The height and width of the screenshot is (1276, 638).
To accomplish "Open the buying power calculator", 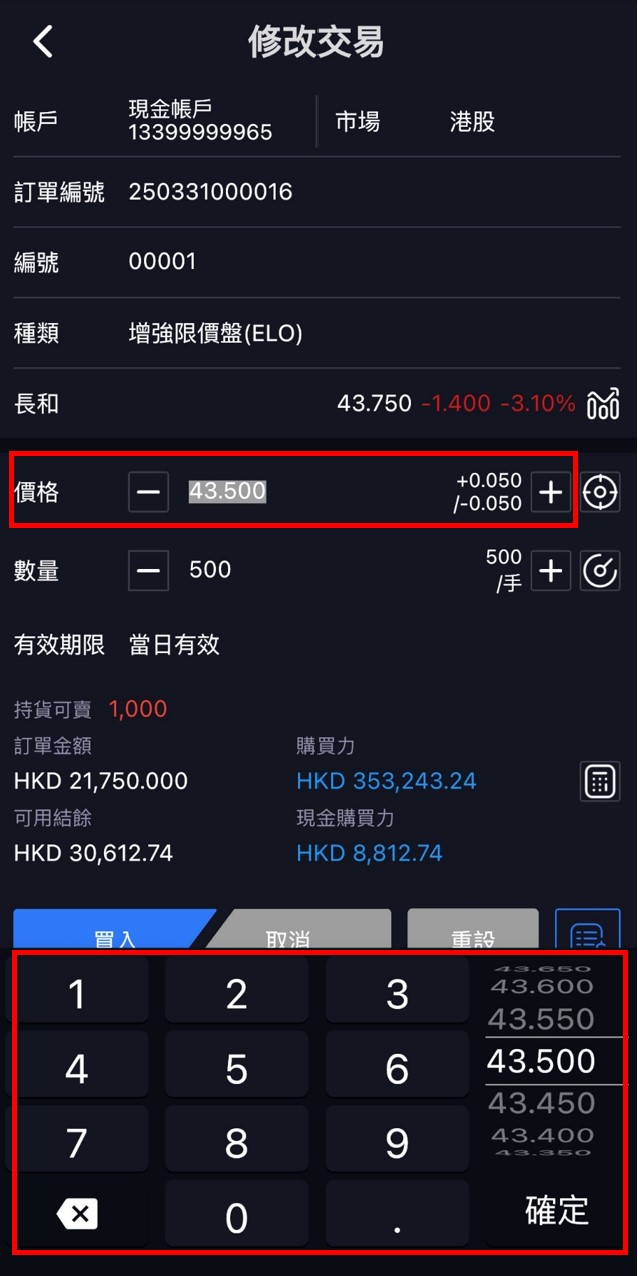I will coord(600,781).
